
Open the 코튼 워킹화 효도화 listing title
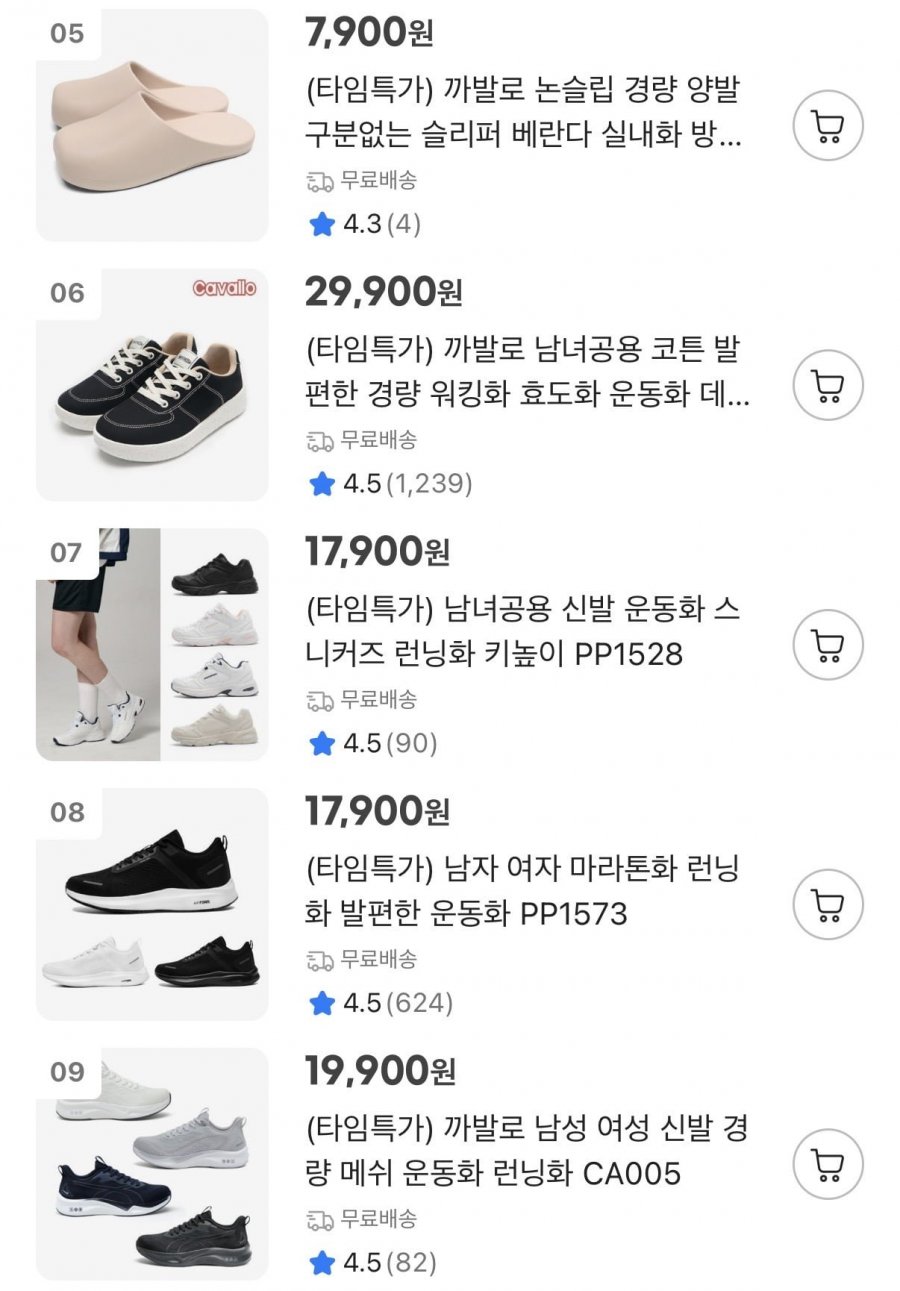pos(526,373)
